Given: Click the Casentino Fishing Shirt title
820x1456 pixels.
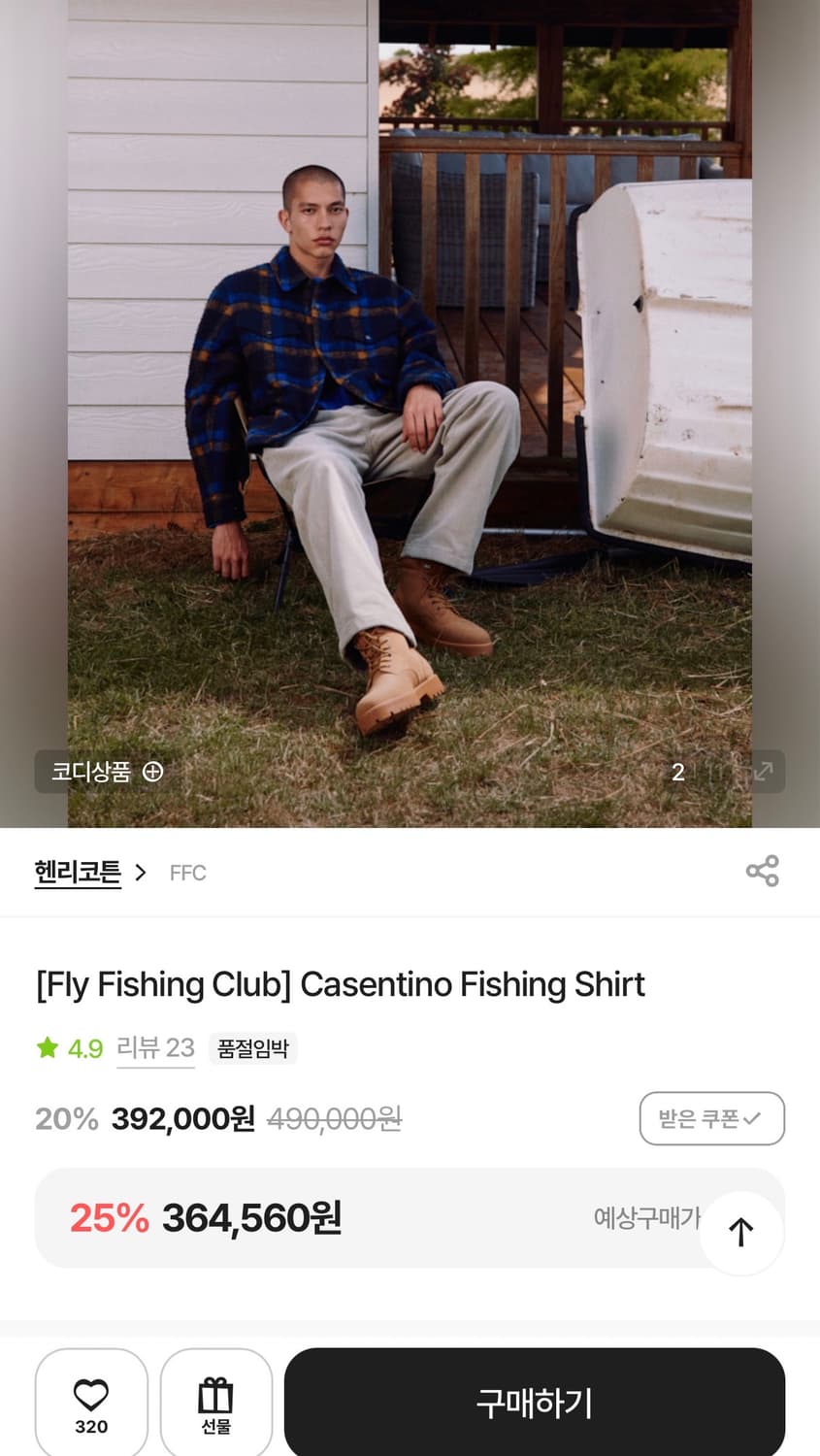Looking at the screenshot, I should click(339, 984).
